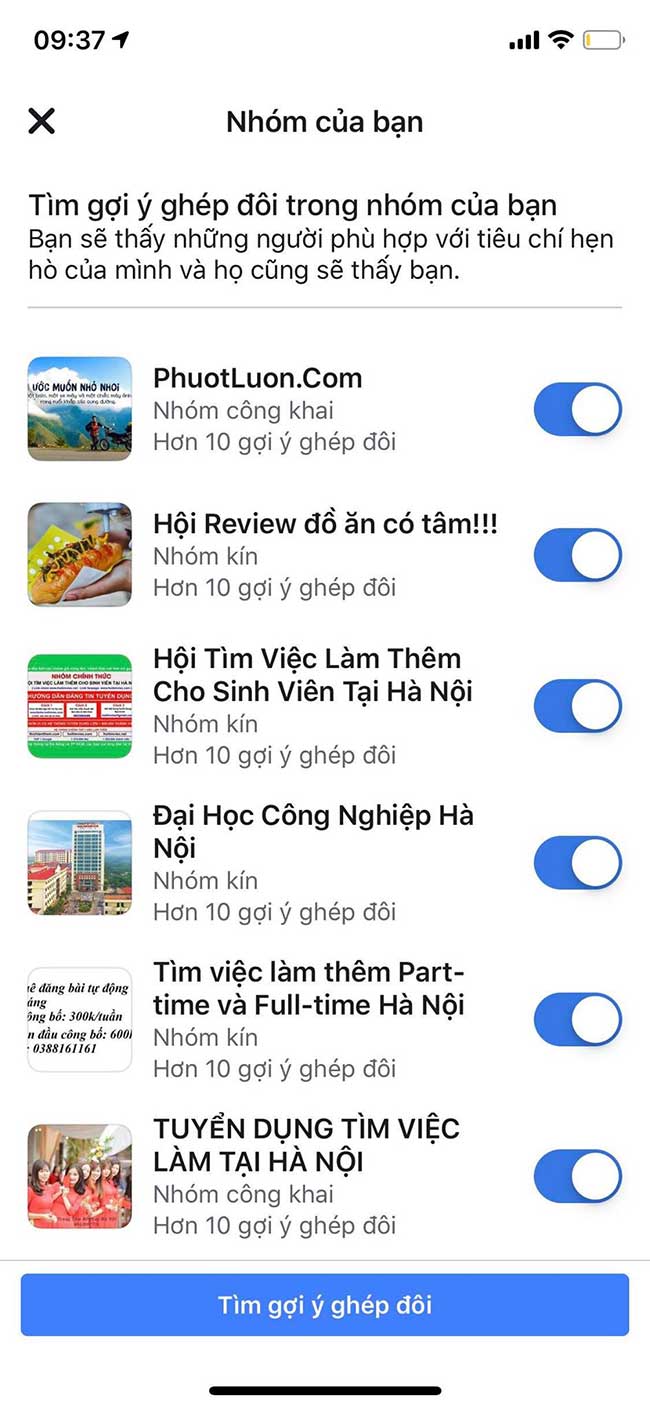Turn off Hội Tìm Việc Làm Thêm switch

coord(577,707)
